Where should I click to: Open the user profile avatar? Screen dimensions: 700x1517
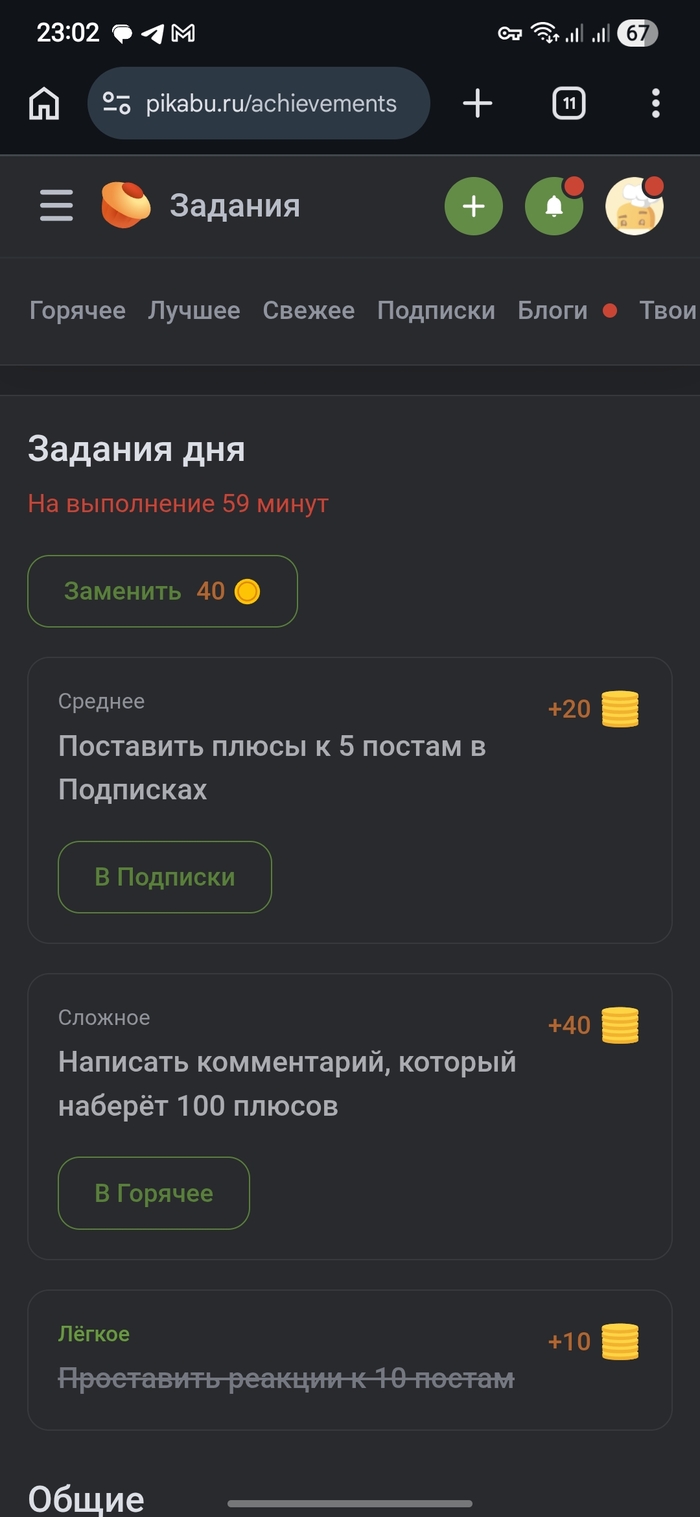click(x=634, y=207)
